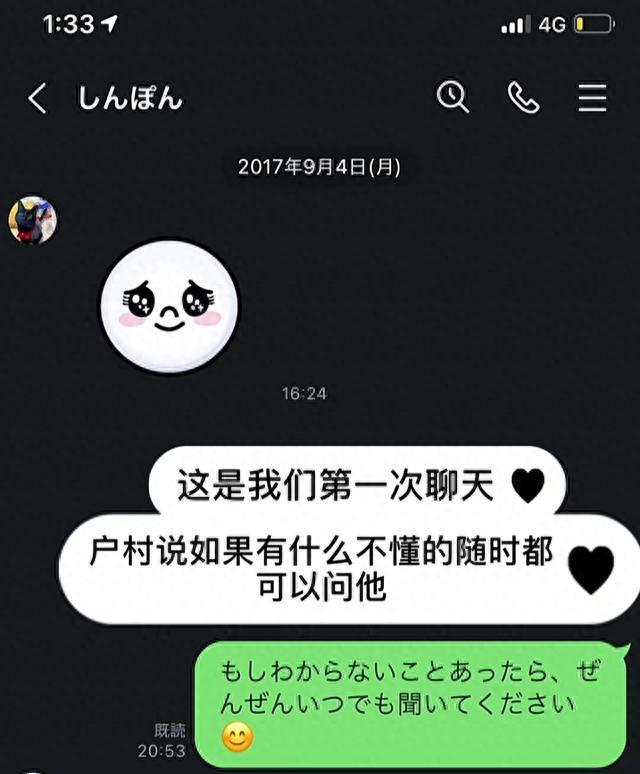Screen dimensions: 640x774
Task: Open the chat menu icon
Action: [x=592, y=97]
